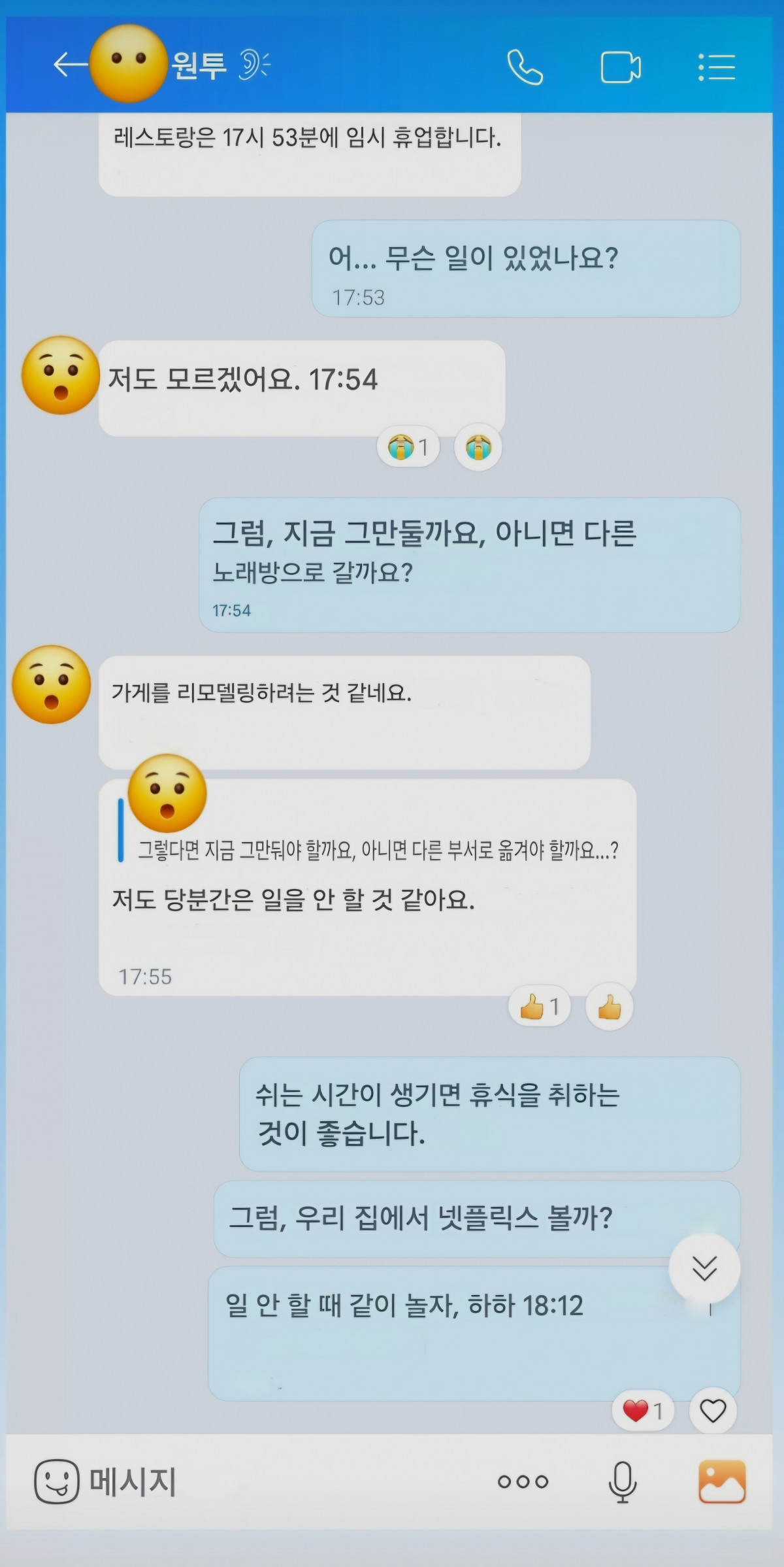Tap the heart reaction count on last message
784x1567 pixels.
tap(643, 1410)
